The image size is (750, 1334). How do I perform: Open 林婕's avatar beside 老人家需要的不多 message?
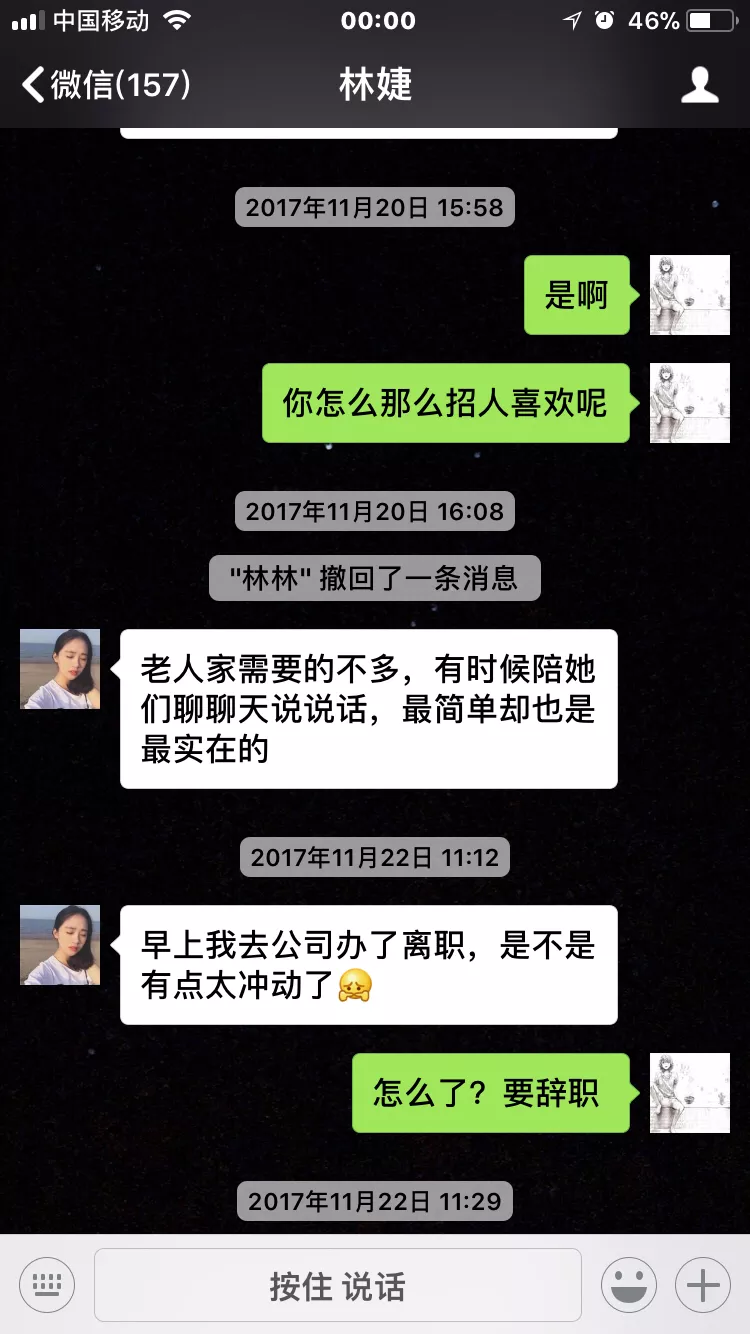(x=60, y=669)
